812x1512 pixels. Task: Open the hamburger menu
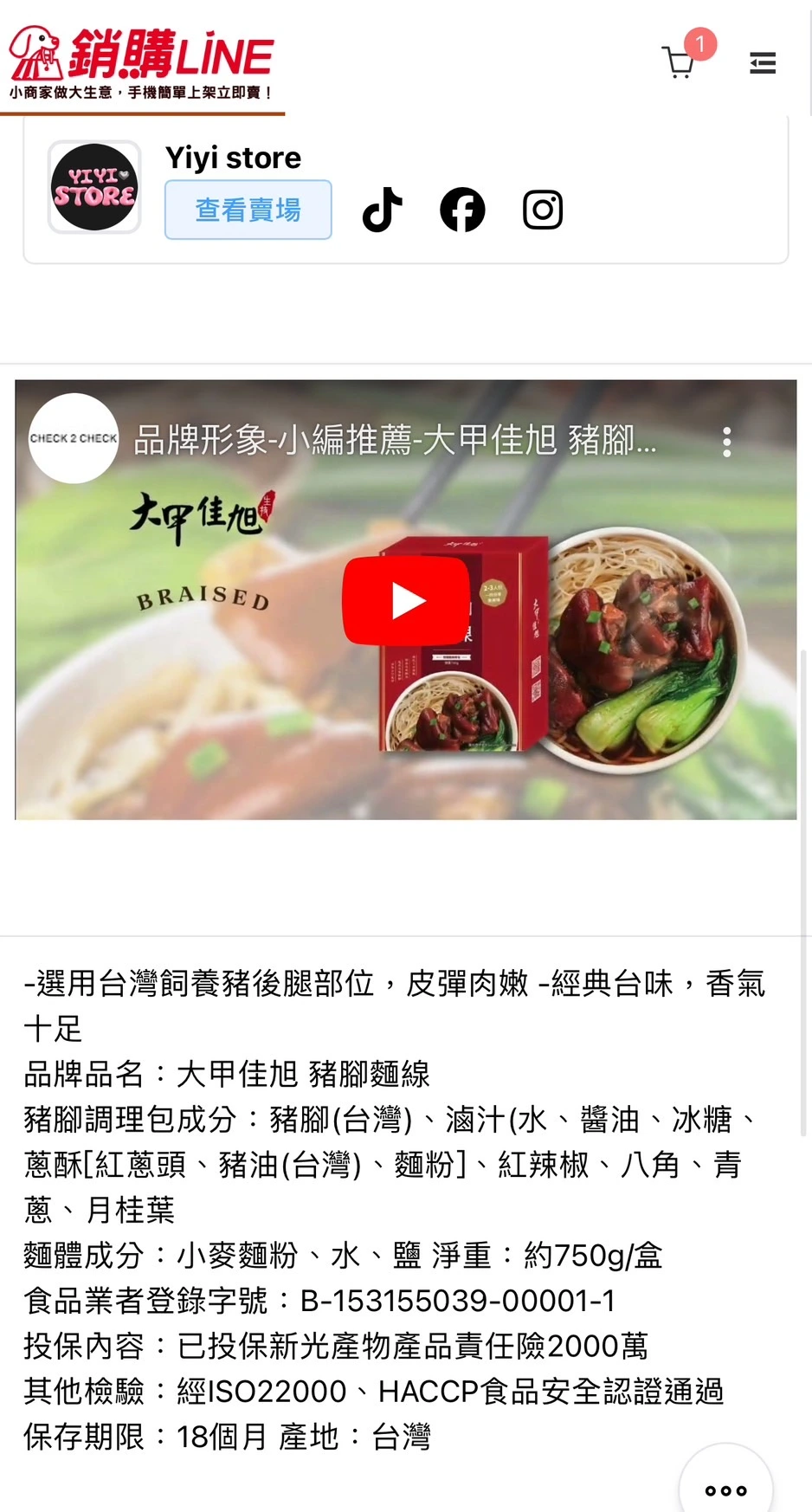point(762,63)
